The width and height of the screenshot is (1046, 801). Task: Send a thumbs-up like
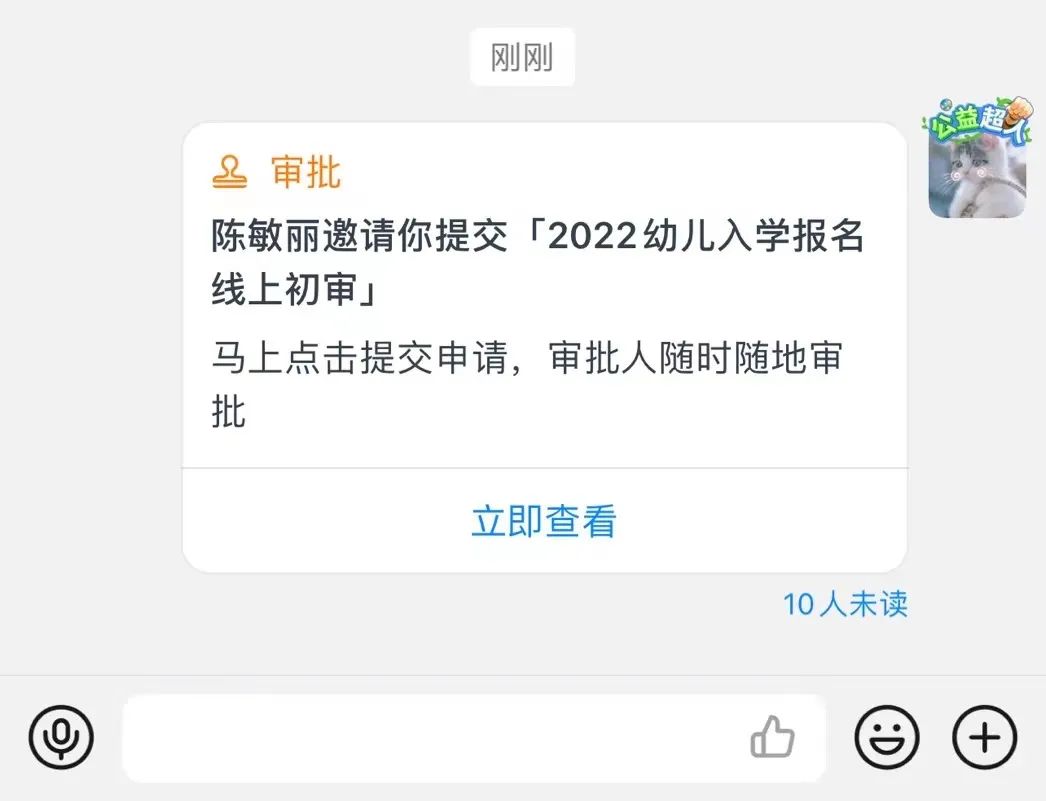772,739
